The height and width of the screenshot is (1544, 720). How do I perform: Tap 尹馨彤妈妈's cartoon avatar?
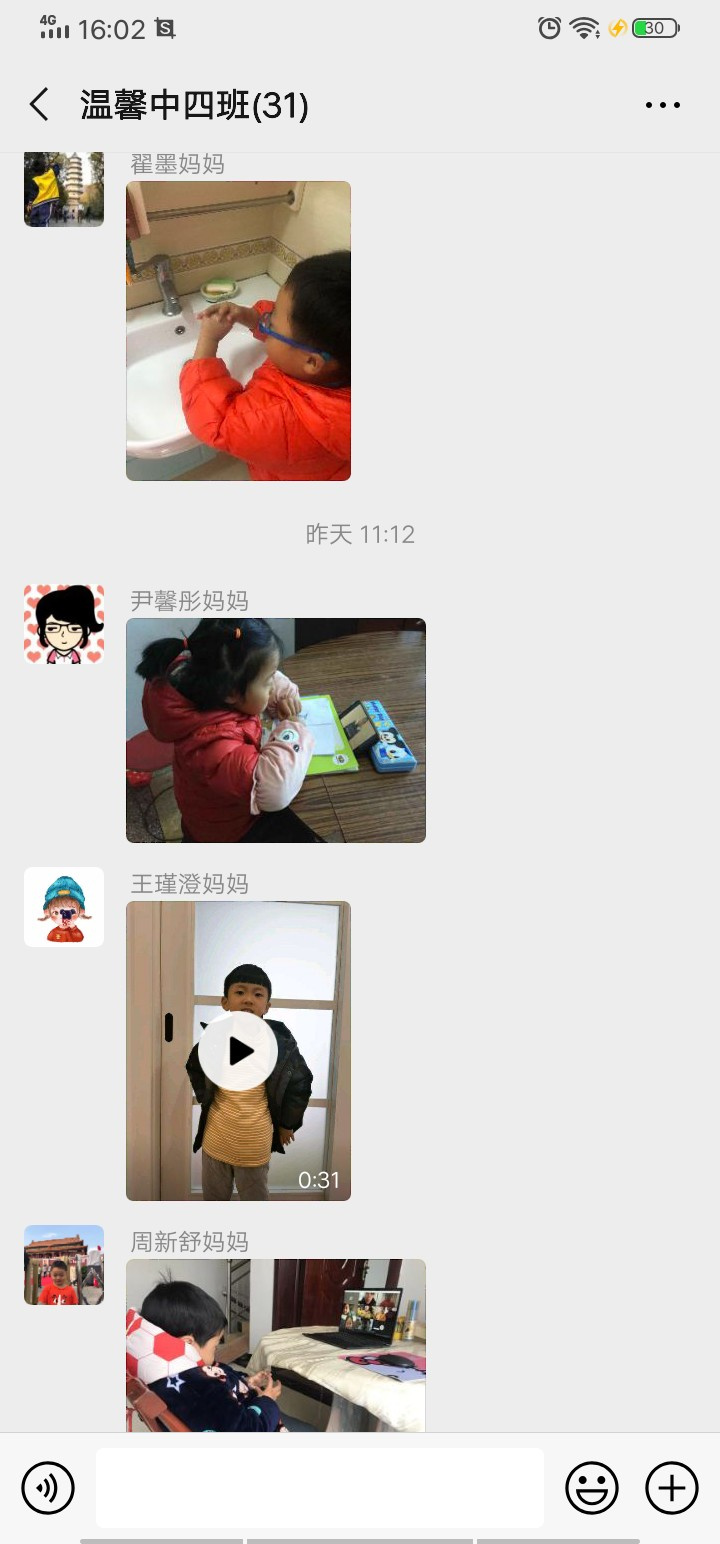click(64, 625)
